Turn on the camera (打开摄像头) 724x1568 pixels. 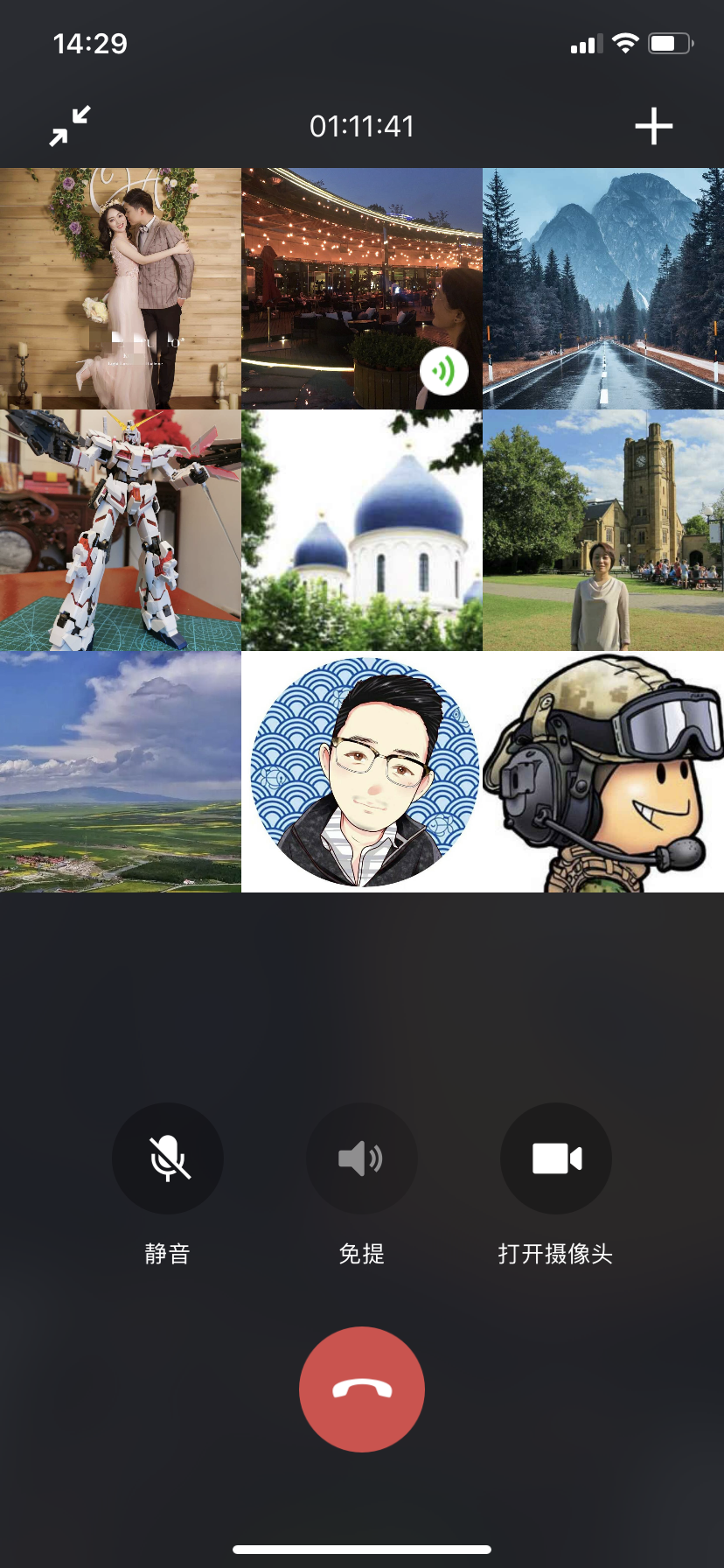coord(556,1158)
